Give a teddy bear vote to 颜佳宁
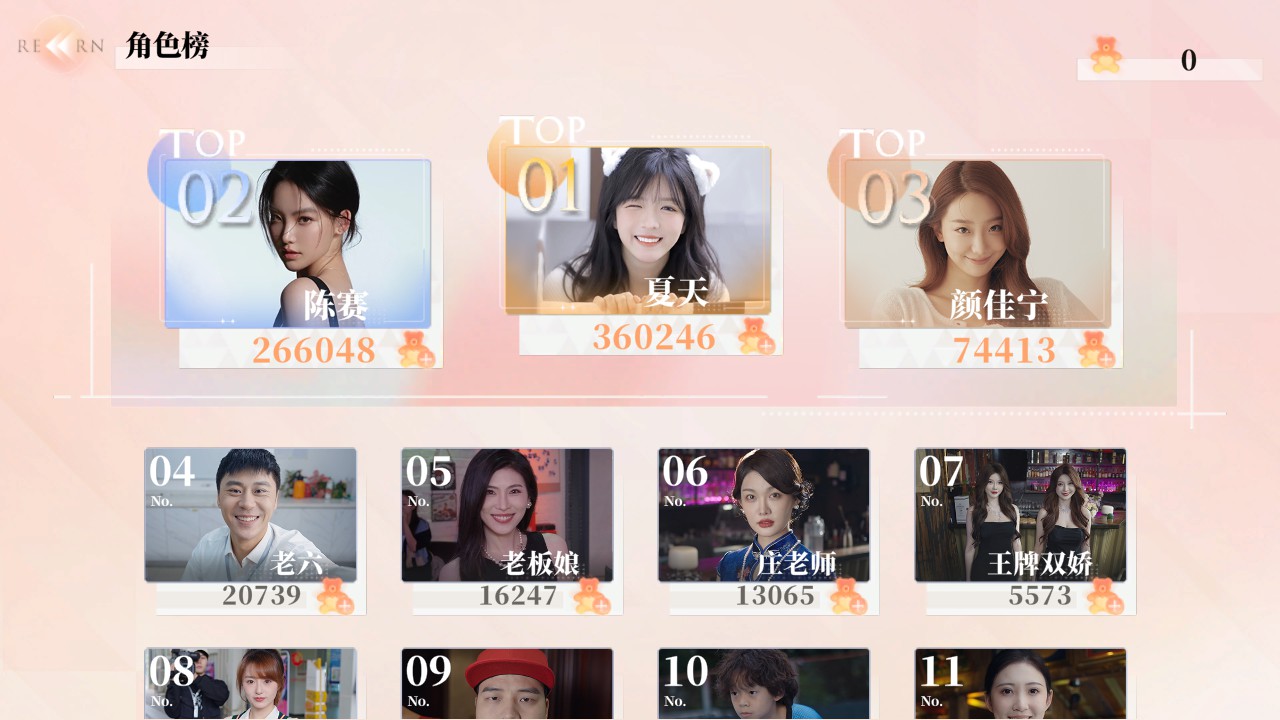1280x720 pixels. [x=1097, y=351]
